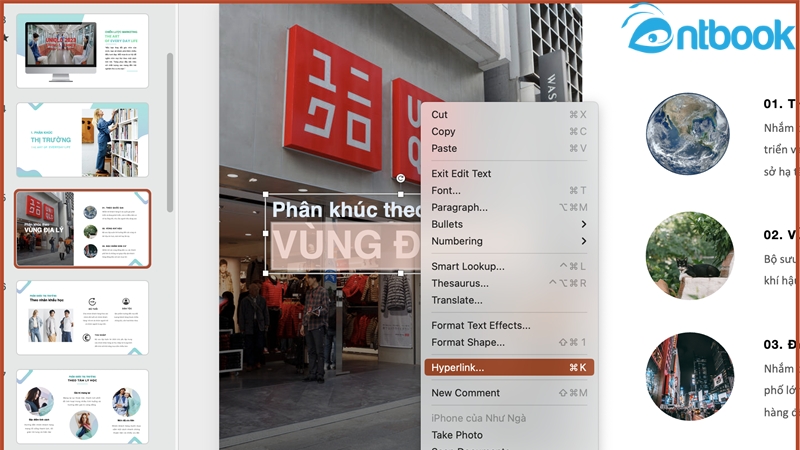Select the Theo tâm lý học slide thumbnail
Viewport: 800px width, 450px height.
[82, 405]
